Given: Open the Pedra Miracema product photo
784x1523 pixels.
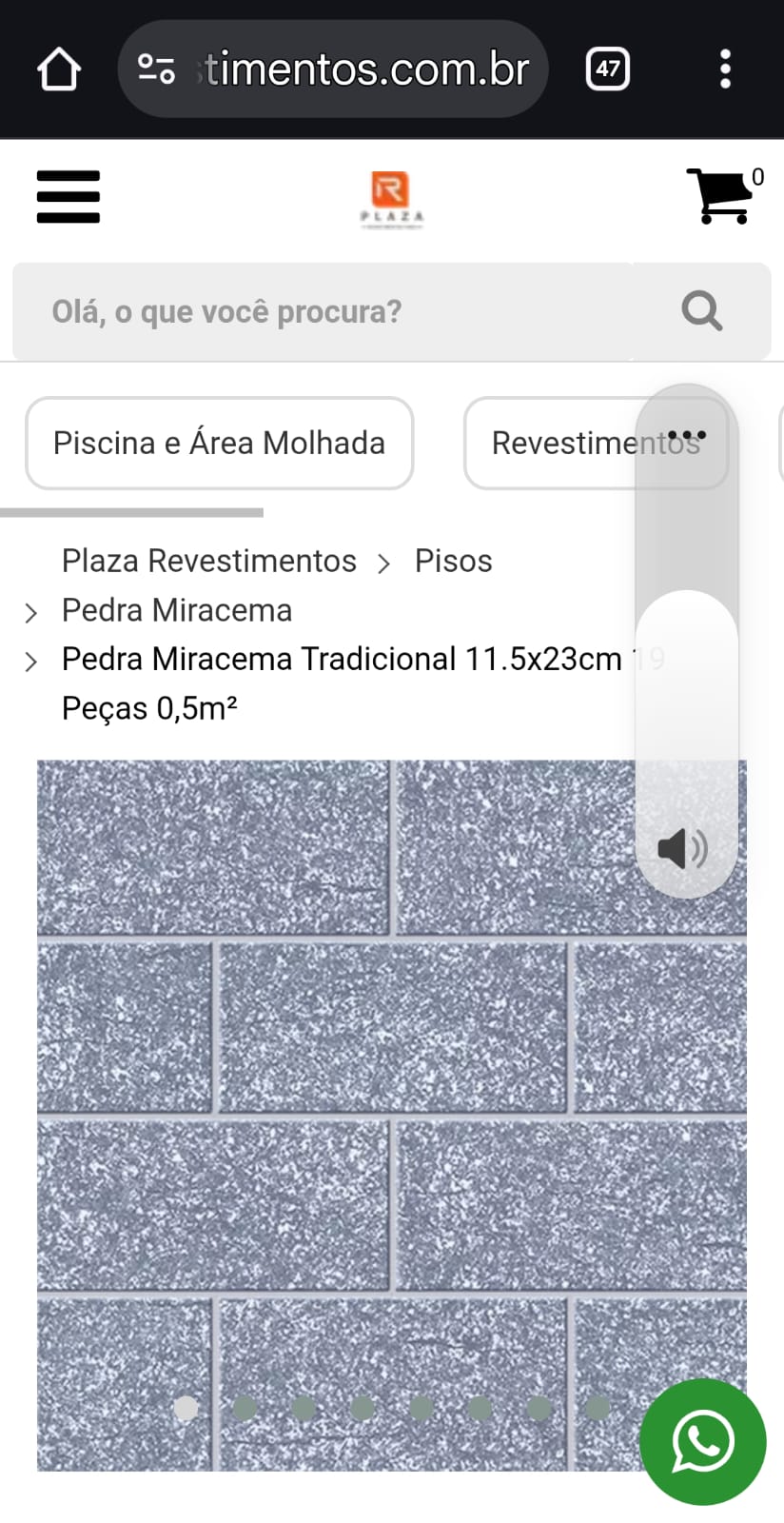Looking at the screenshot, I should coord(381,1114).
